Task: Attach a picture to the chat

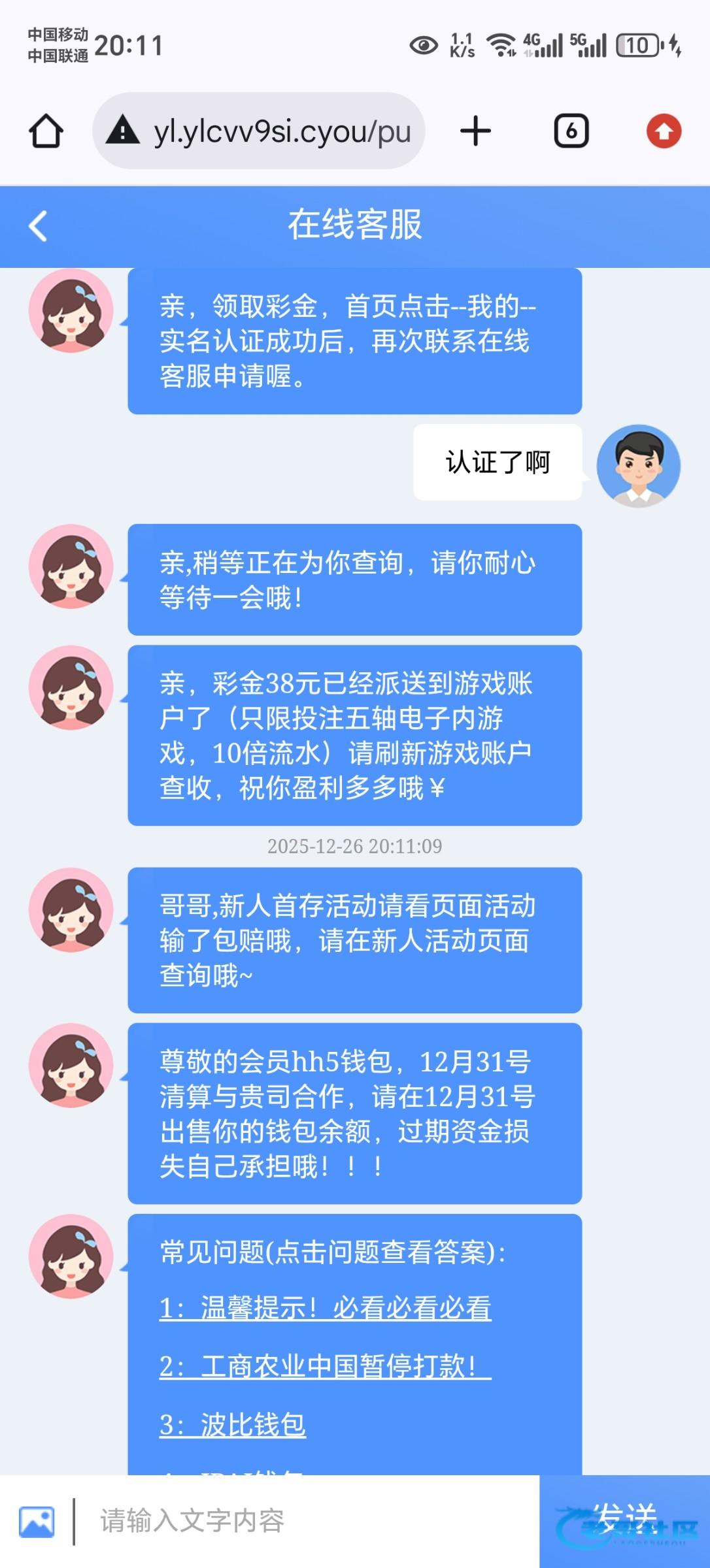Action: [37, 1522]
